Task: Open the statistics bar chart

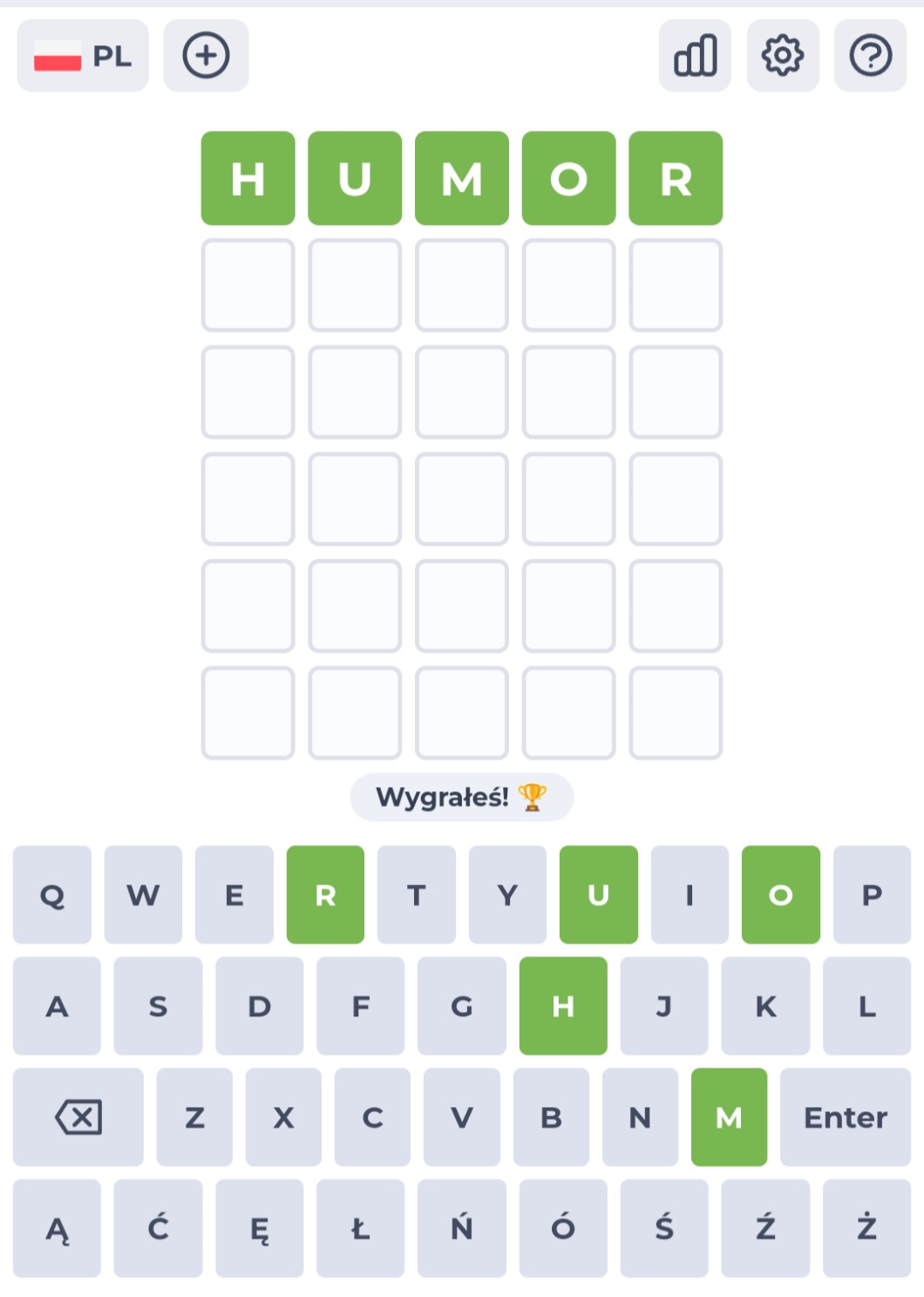Action: point(695,56)
